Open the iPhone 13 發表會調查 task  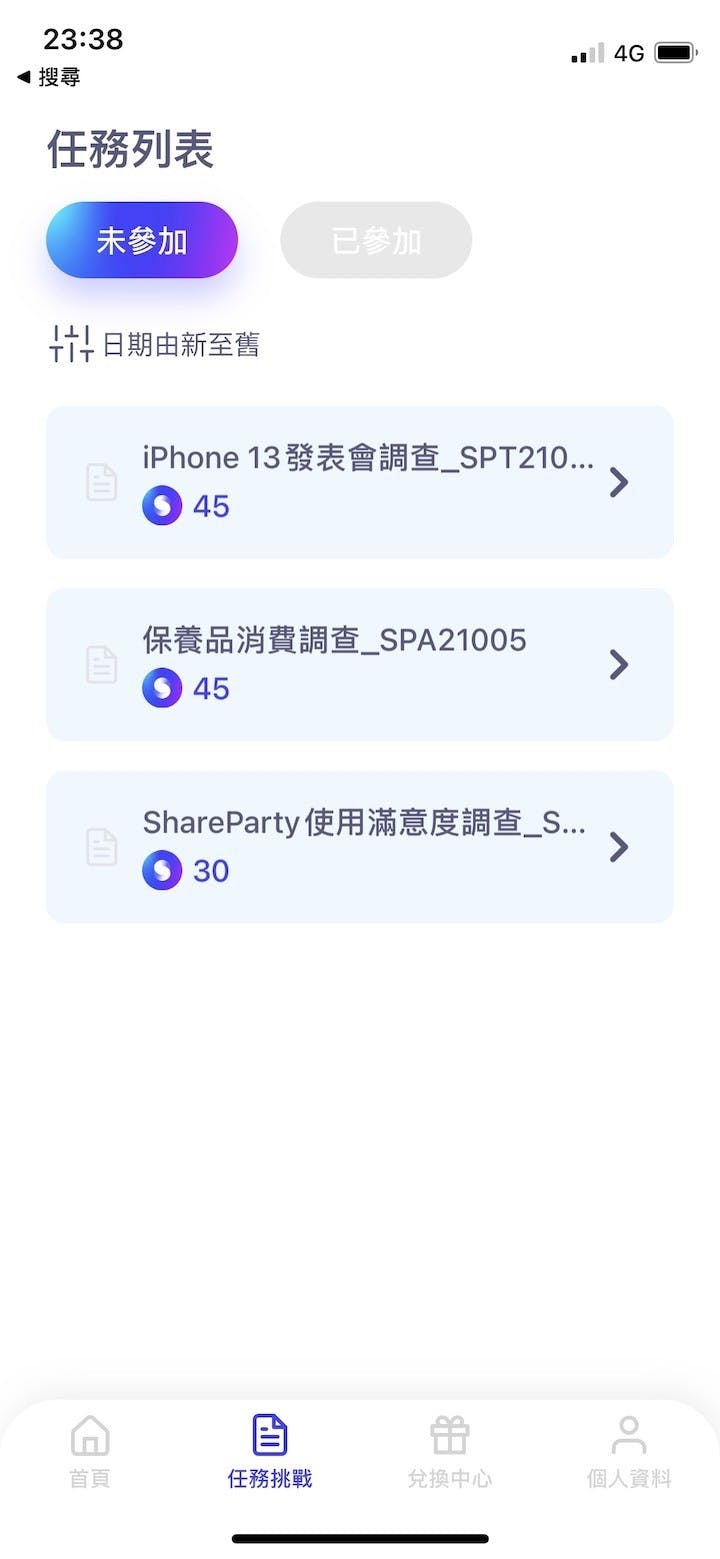click(x=360, y=482)
